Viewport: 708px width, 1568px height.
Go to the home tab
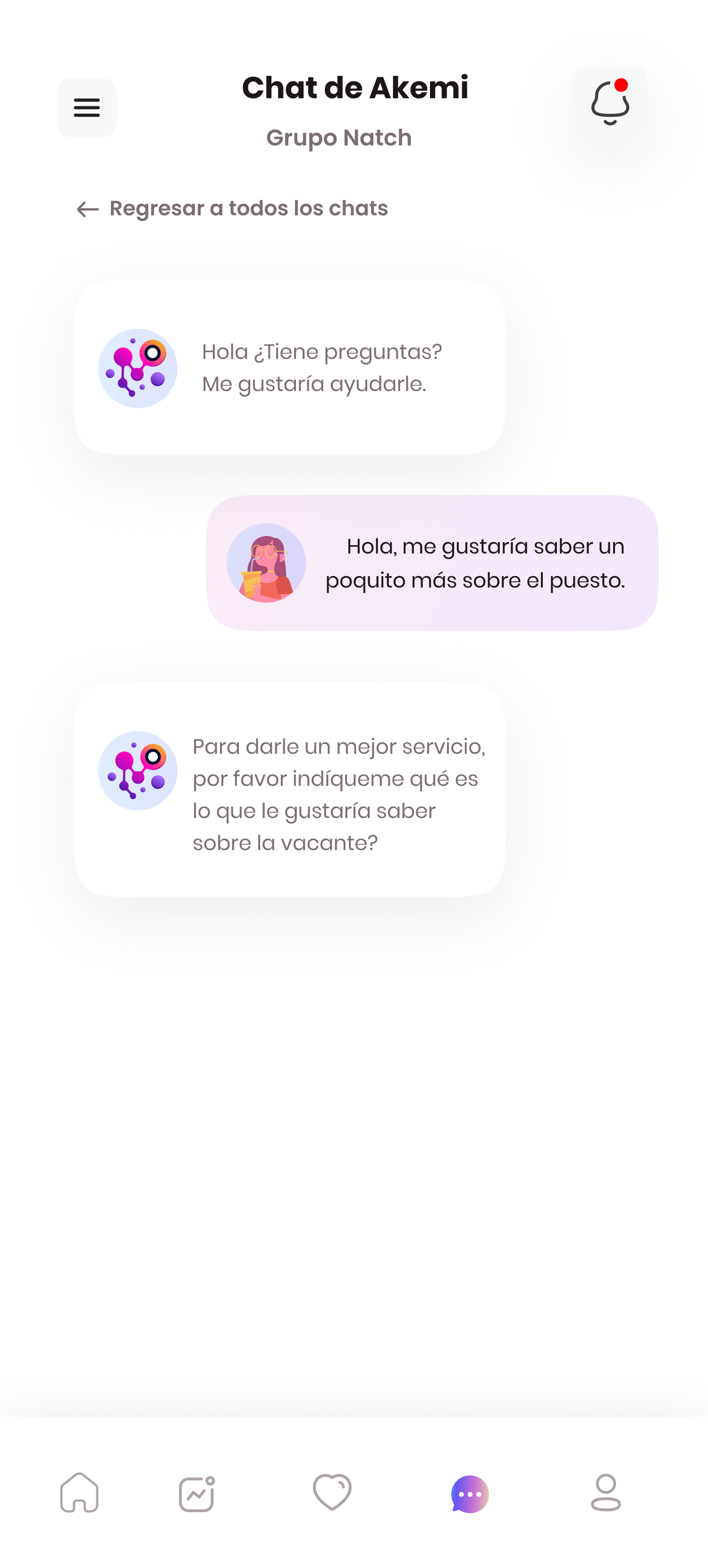pyautogui.click(x=79, y=1492)
